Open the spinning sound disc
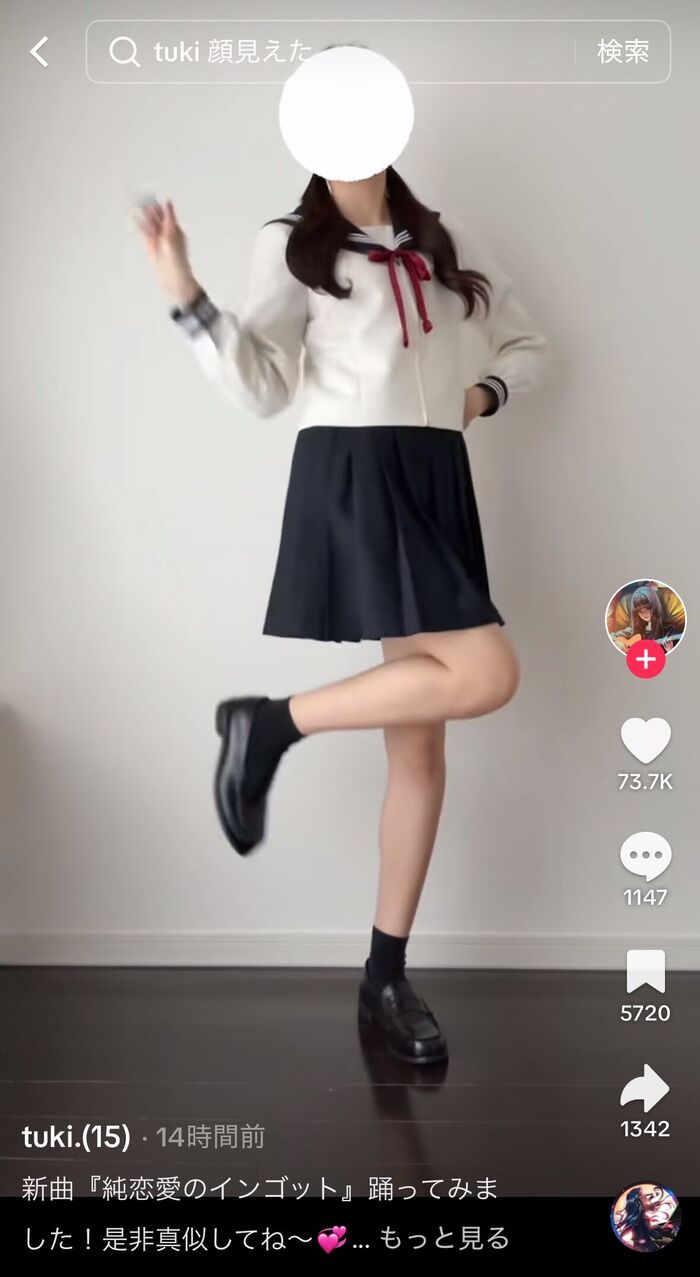The width and height of the screenshot is (700, 1277). pos(645,1218)
